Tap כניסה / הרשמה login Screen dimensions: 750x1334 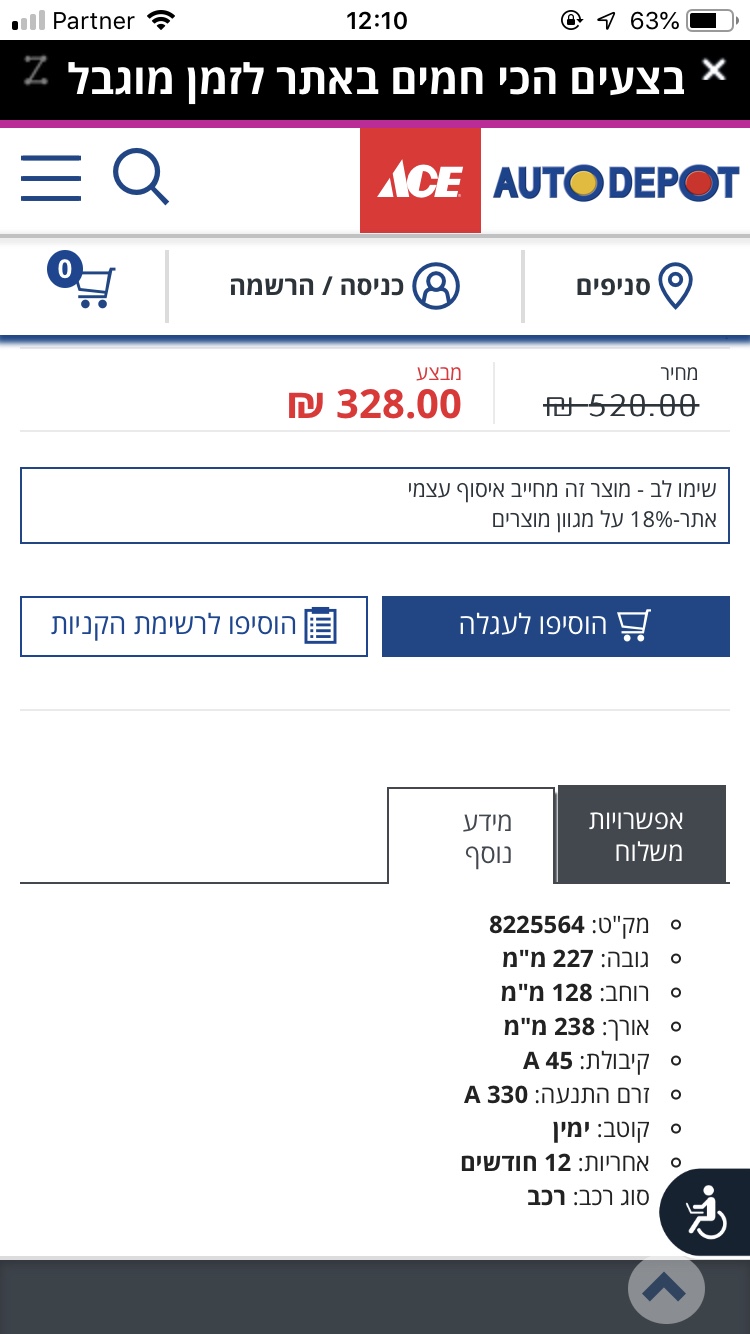coord(345,286)
